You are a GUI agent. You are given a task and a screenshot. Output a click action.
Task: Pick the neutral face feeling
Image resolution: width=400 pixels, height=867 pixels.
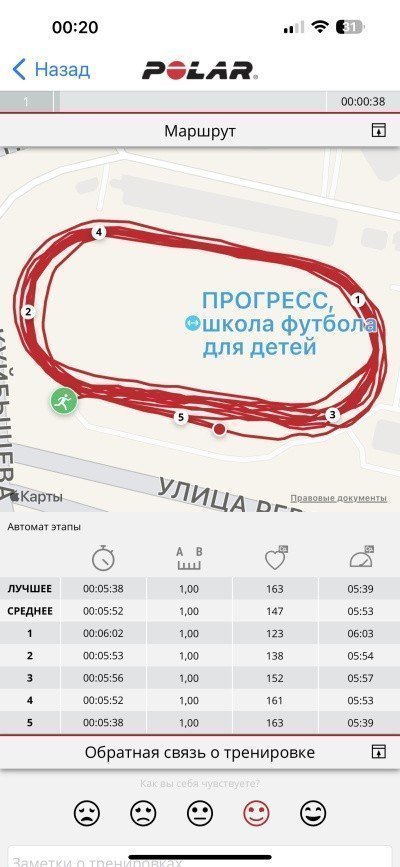200,814
